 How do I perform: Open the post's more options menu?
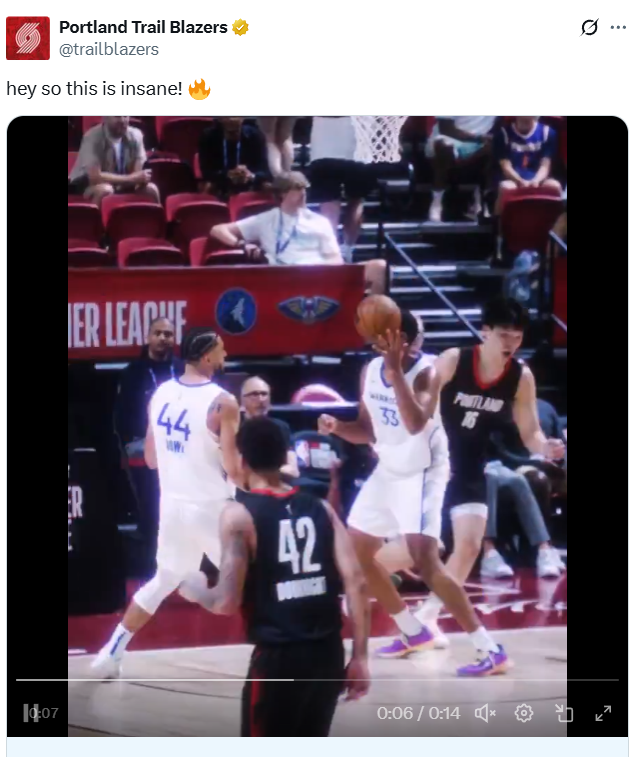pos(618,27)
